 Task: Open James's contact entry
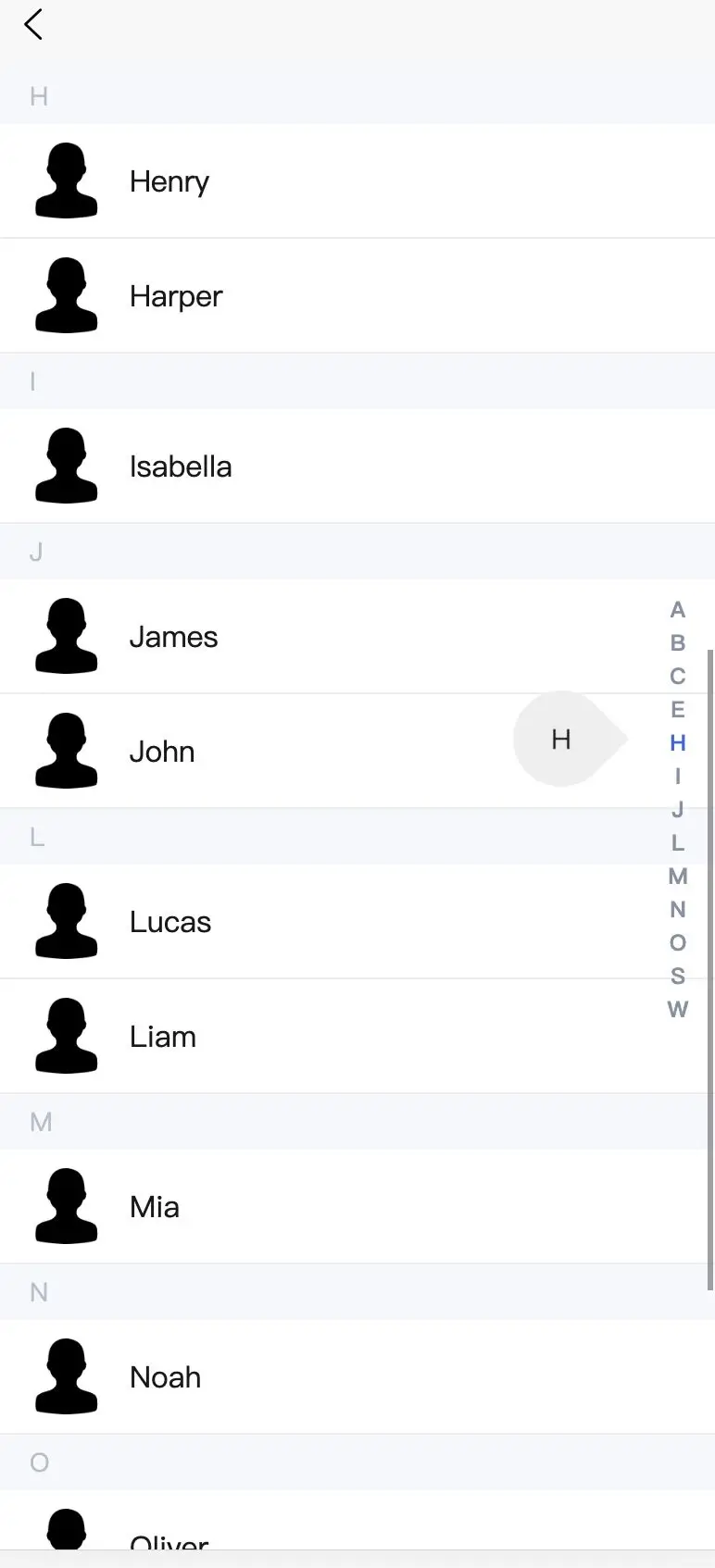click(x=357, y=637)
